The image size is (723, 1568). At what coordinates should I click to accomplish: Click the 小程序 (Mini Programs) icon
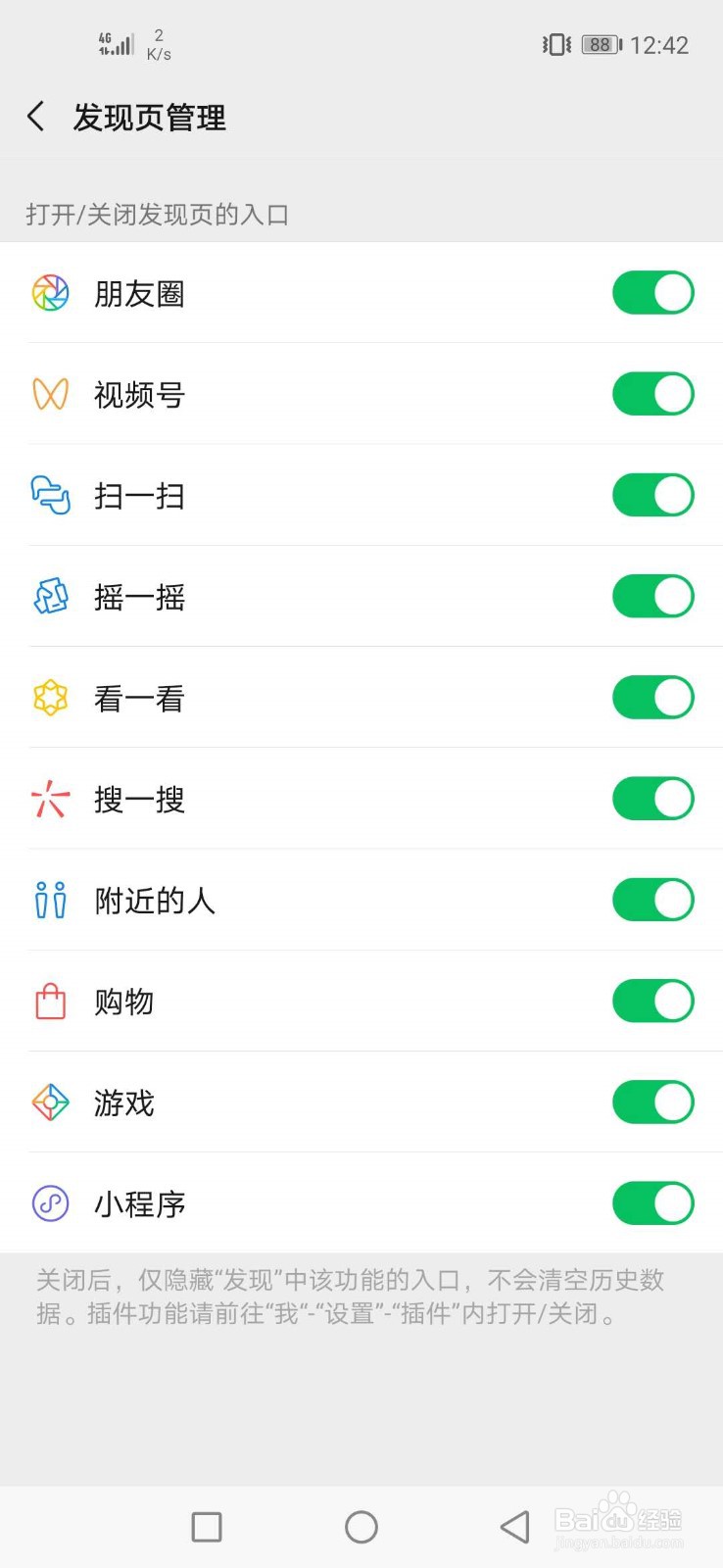coord(50,1203)
